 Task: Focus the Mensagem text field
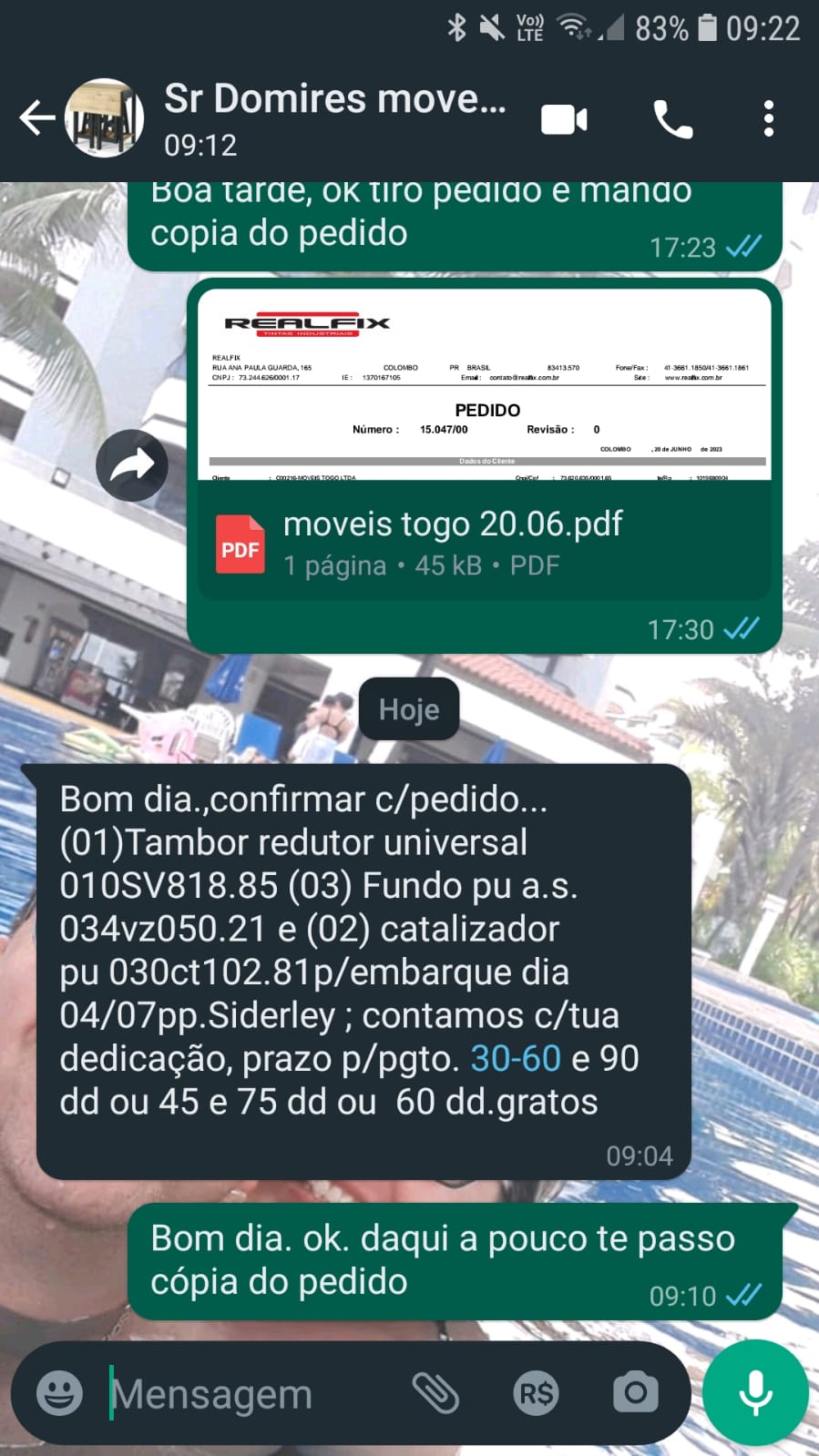[x=246, y=1393]
